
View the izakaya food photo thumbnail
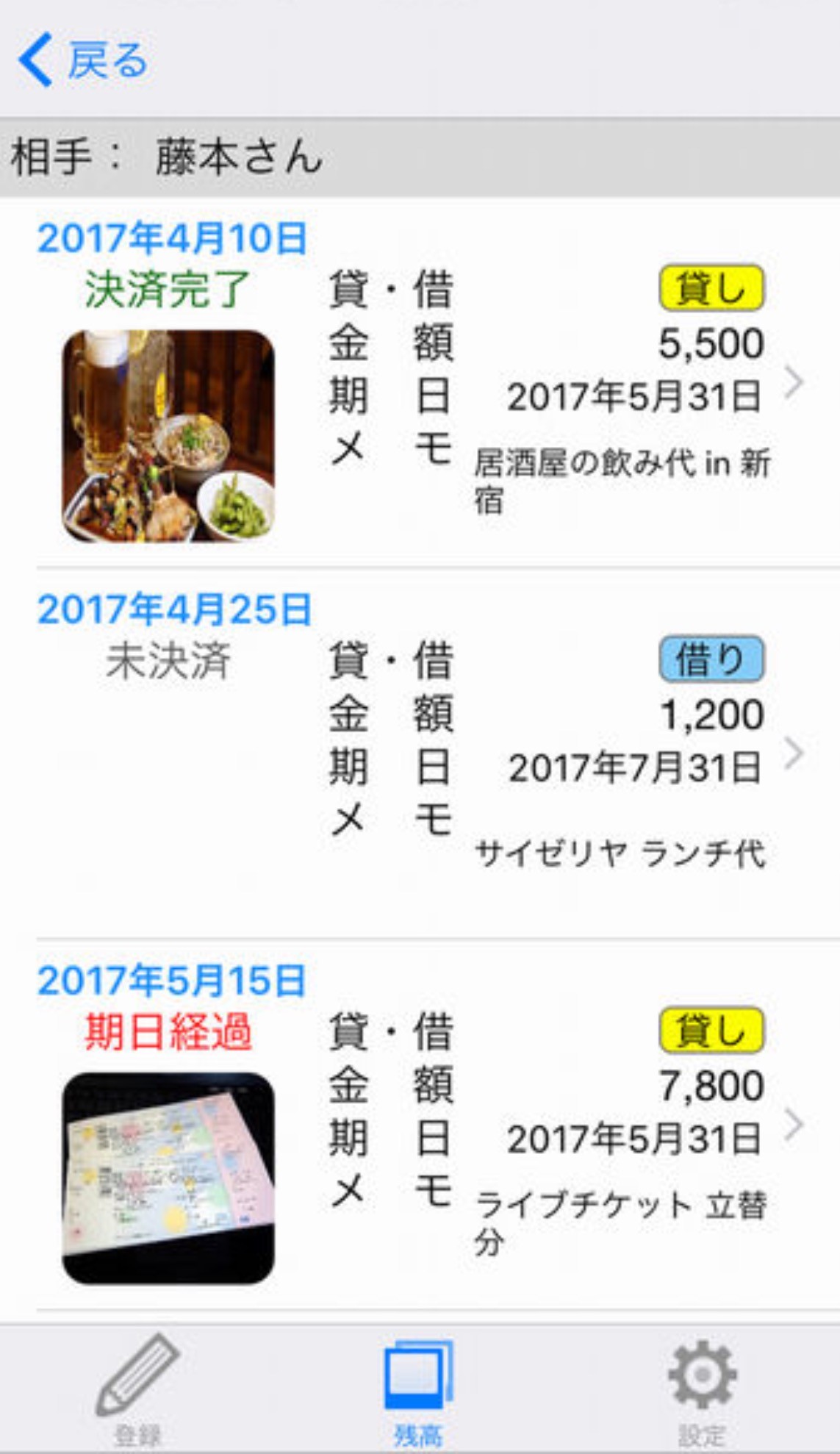[168, 436]
